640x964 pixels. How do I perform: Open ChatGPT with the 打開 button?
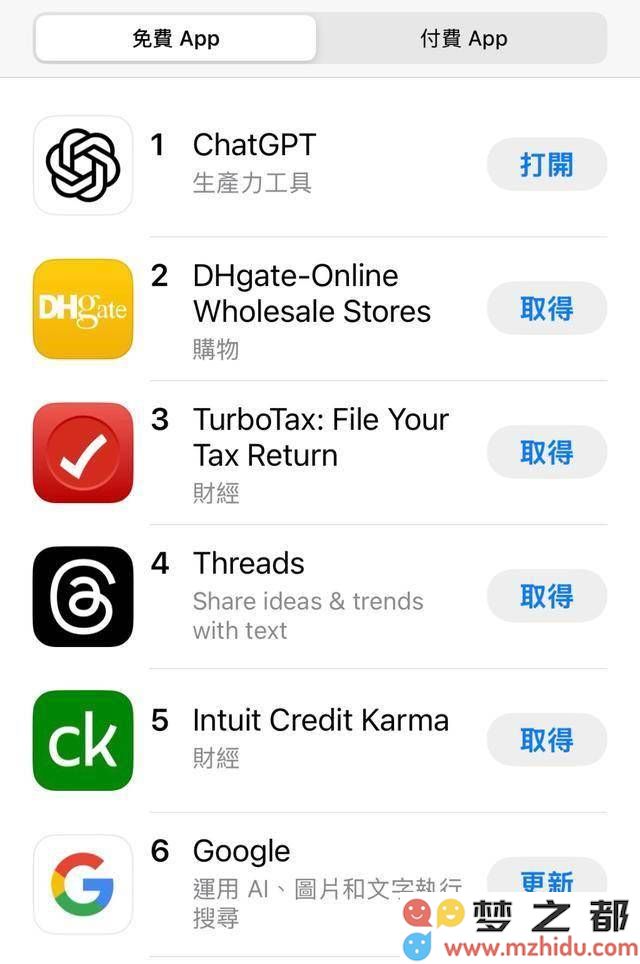coord(546,165)
